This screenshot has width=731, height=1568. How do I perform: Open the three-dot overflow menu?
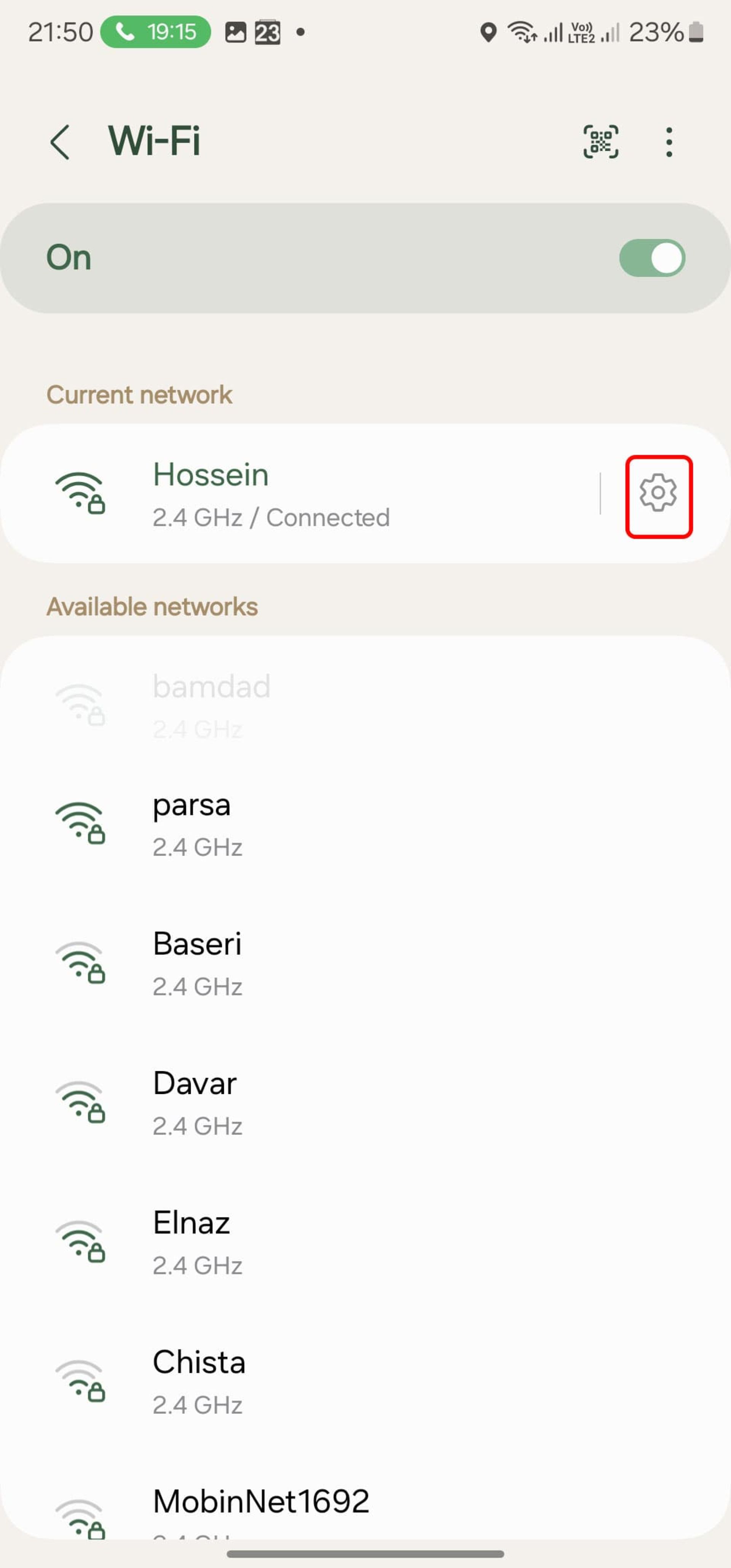pos(668,142)
